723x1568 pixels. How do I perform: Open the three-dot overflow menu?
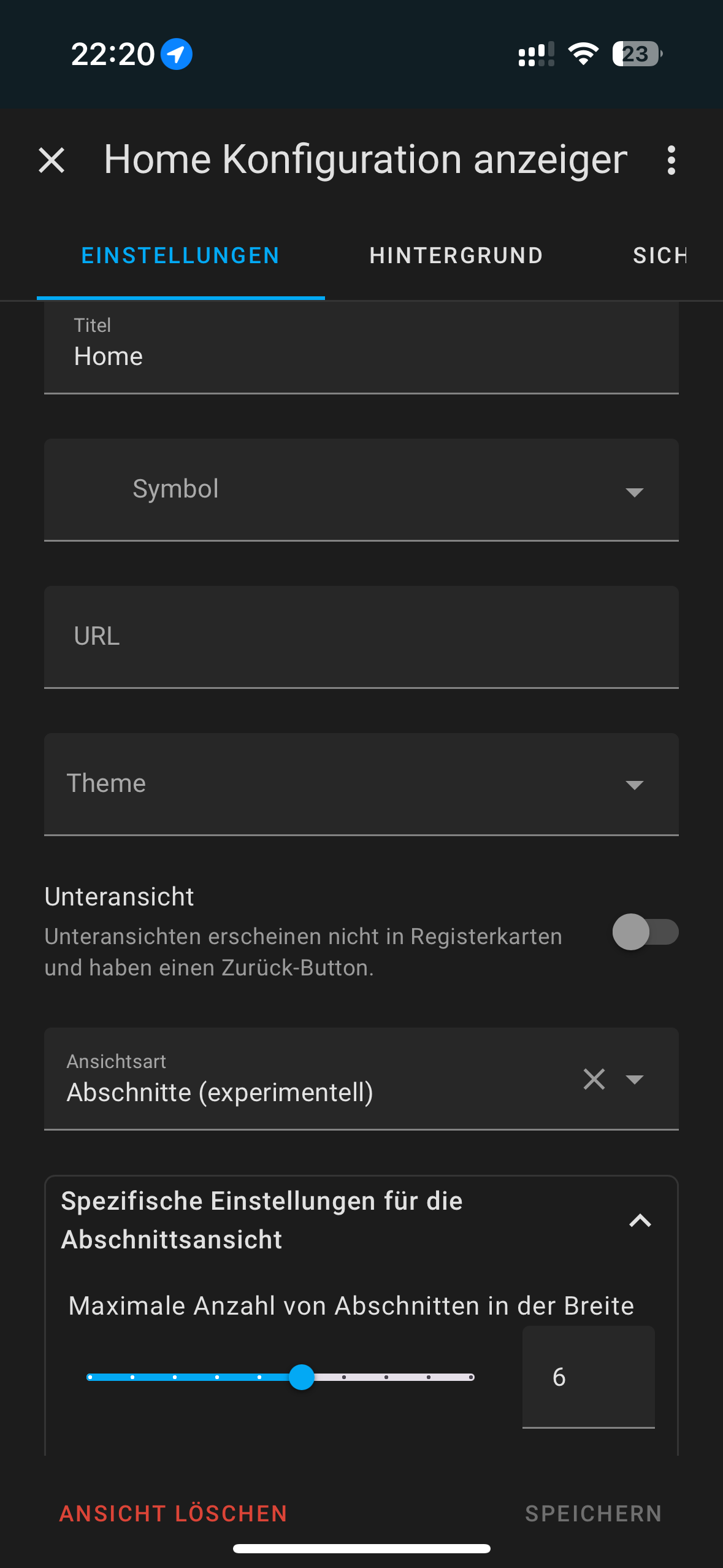click(x=671, y=161)
